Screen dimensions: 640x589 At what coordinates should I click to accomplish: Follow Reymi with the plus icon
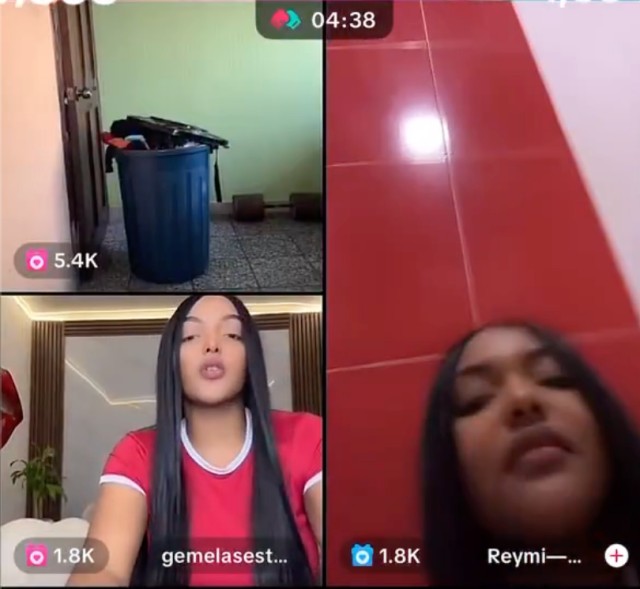click(616, 556)
